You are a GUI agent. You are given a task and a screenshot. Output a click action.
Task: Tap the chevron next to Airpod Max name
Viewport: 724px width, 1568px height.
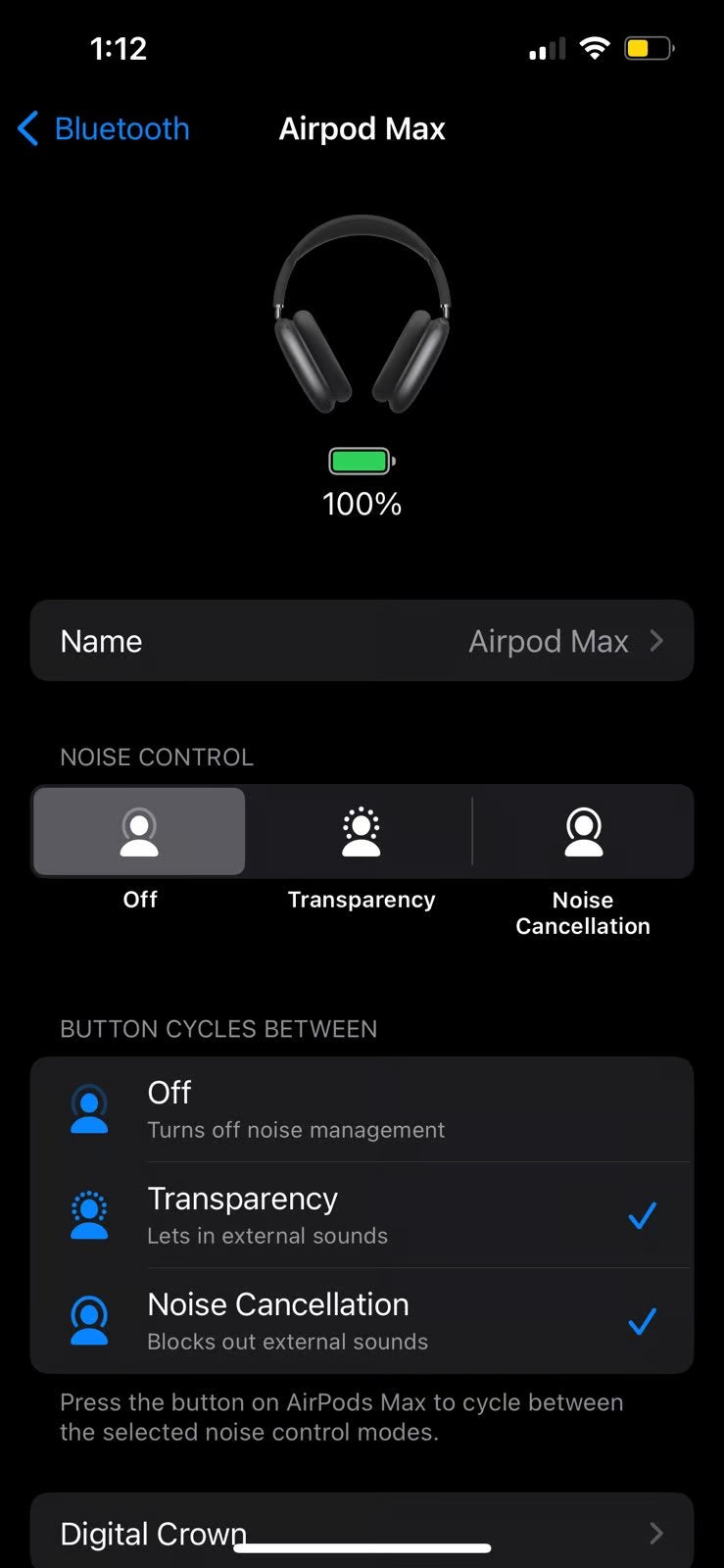coord(655,641)
